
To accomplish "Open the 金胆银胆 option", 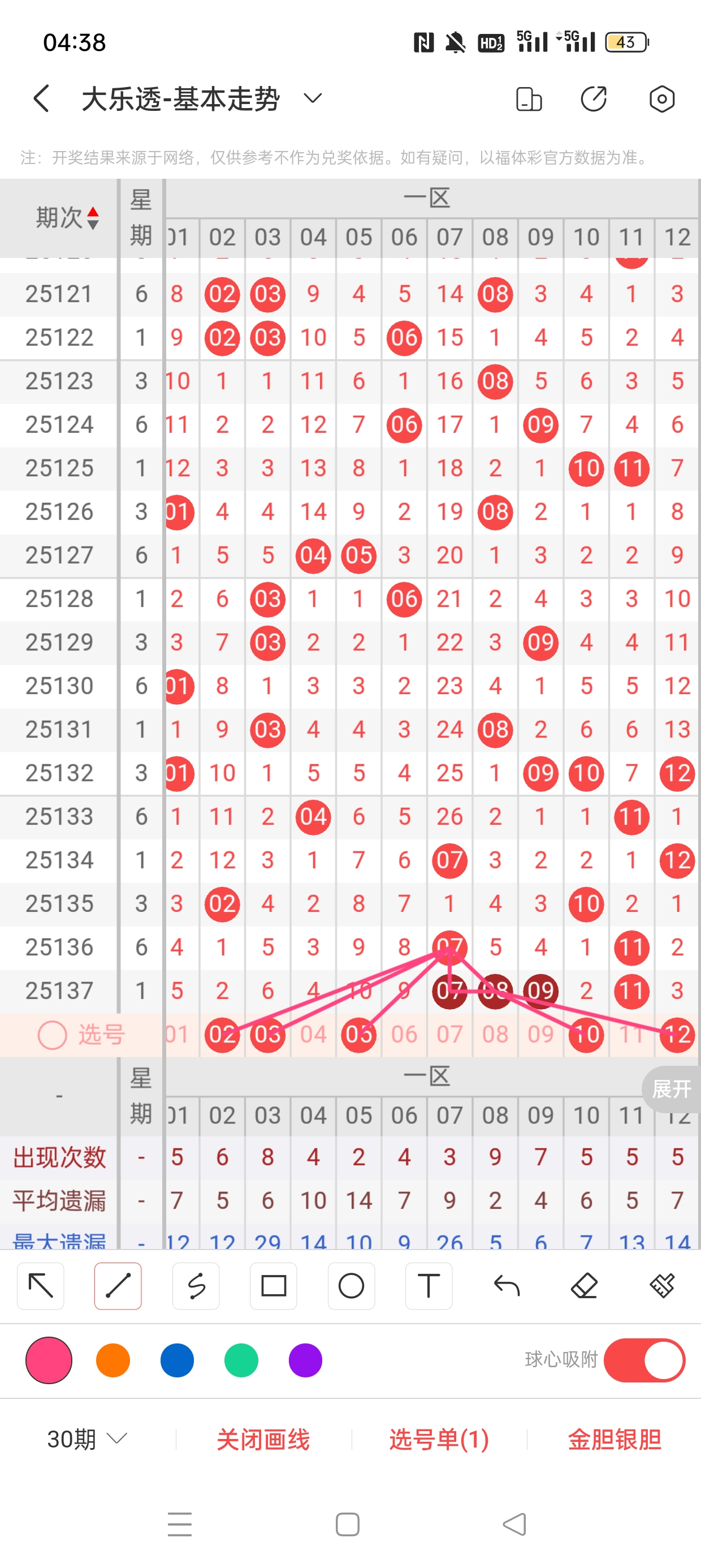I will [x=614, y=1439].
